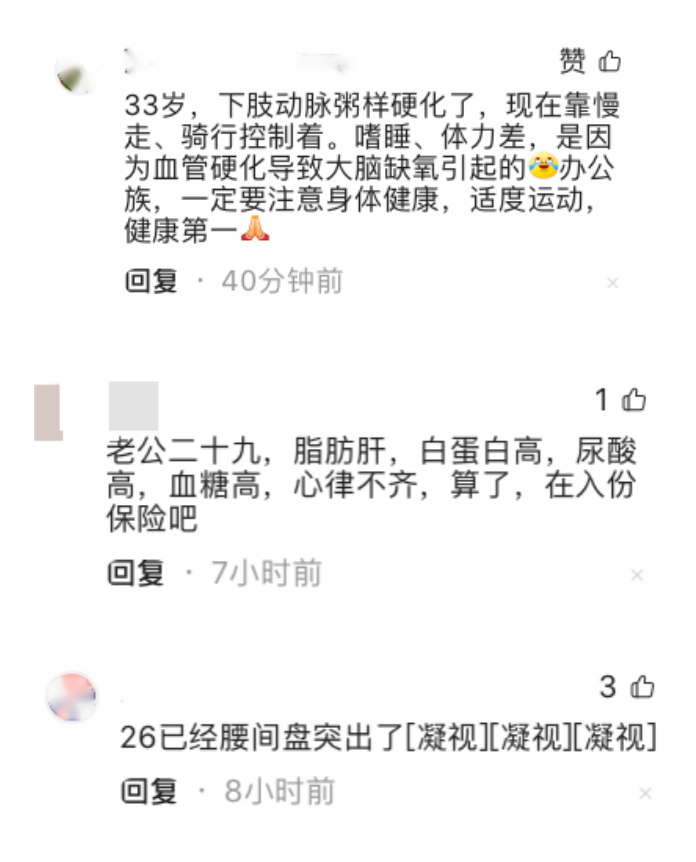Open the avatar of the 腰间盘突出 commenter
Screen dimensions: 696x862
72,697
